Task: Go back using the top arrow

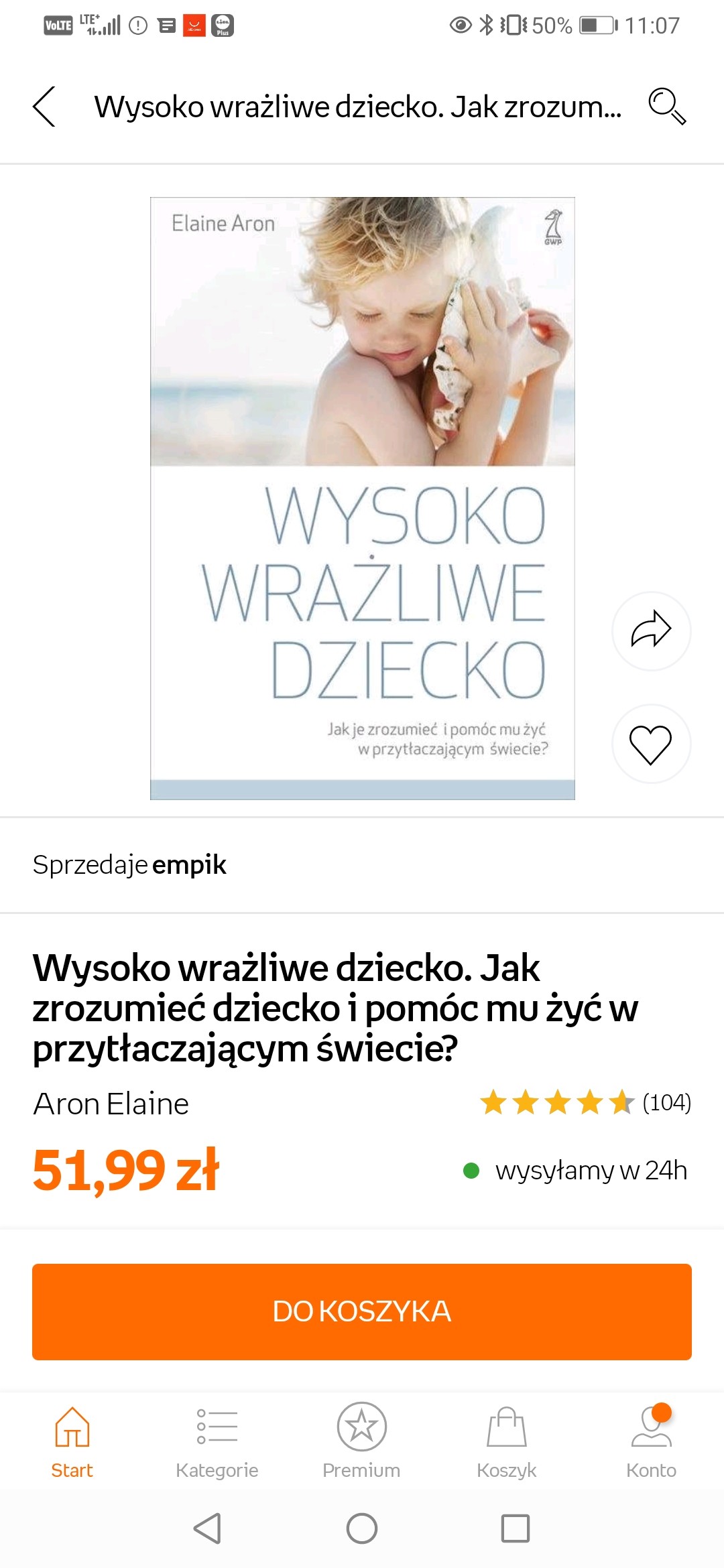Action: (x=44, y=107)
